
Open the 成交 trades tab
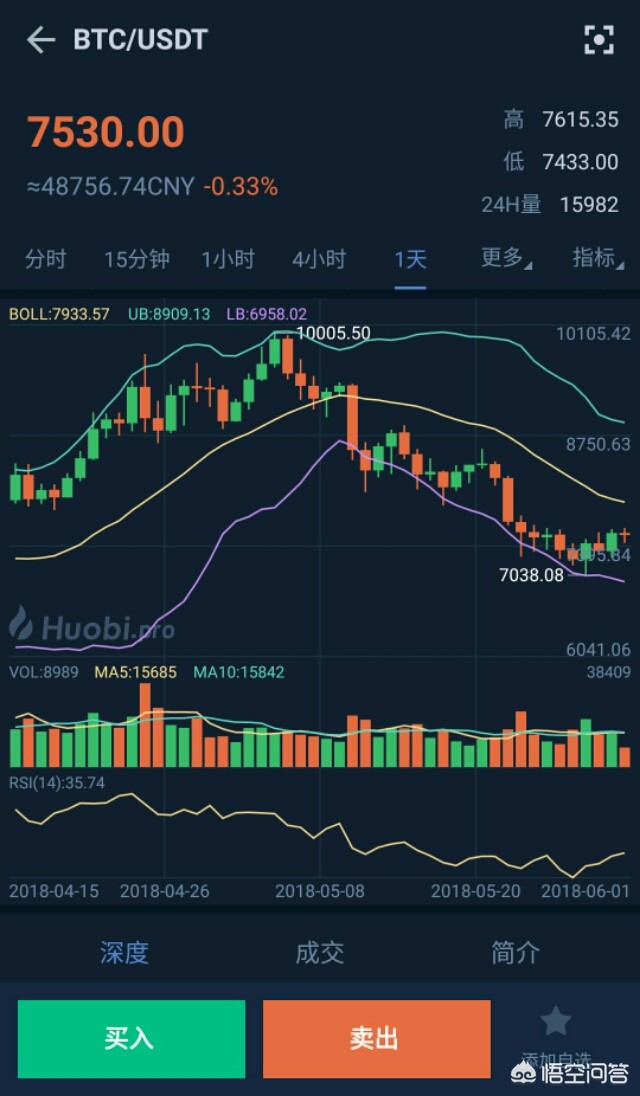320,952
